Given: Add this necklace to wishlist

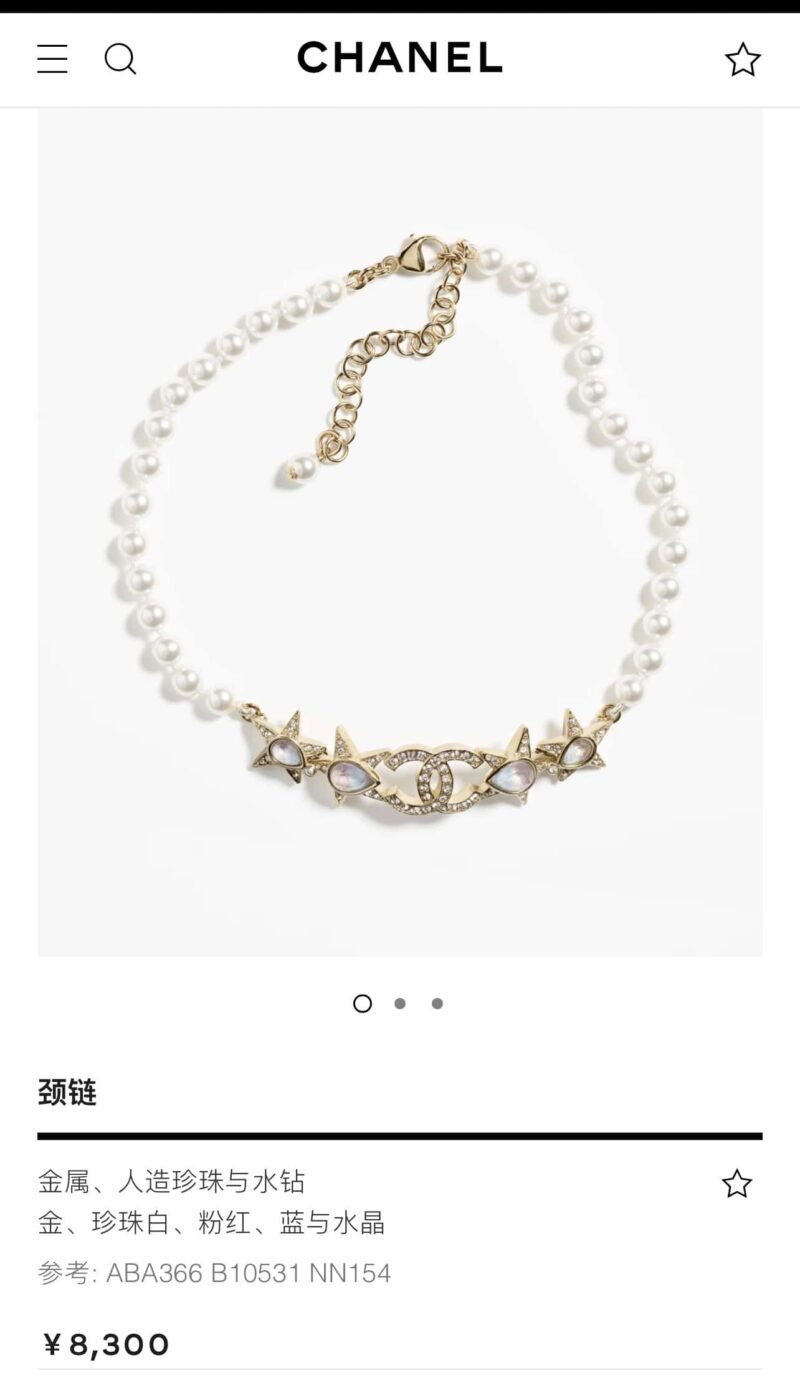Looking at the screenshot, I should point(736,1184).
